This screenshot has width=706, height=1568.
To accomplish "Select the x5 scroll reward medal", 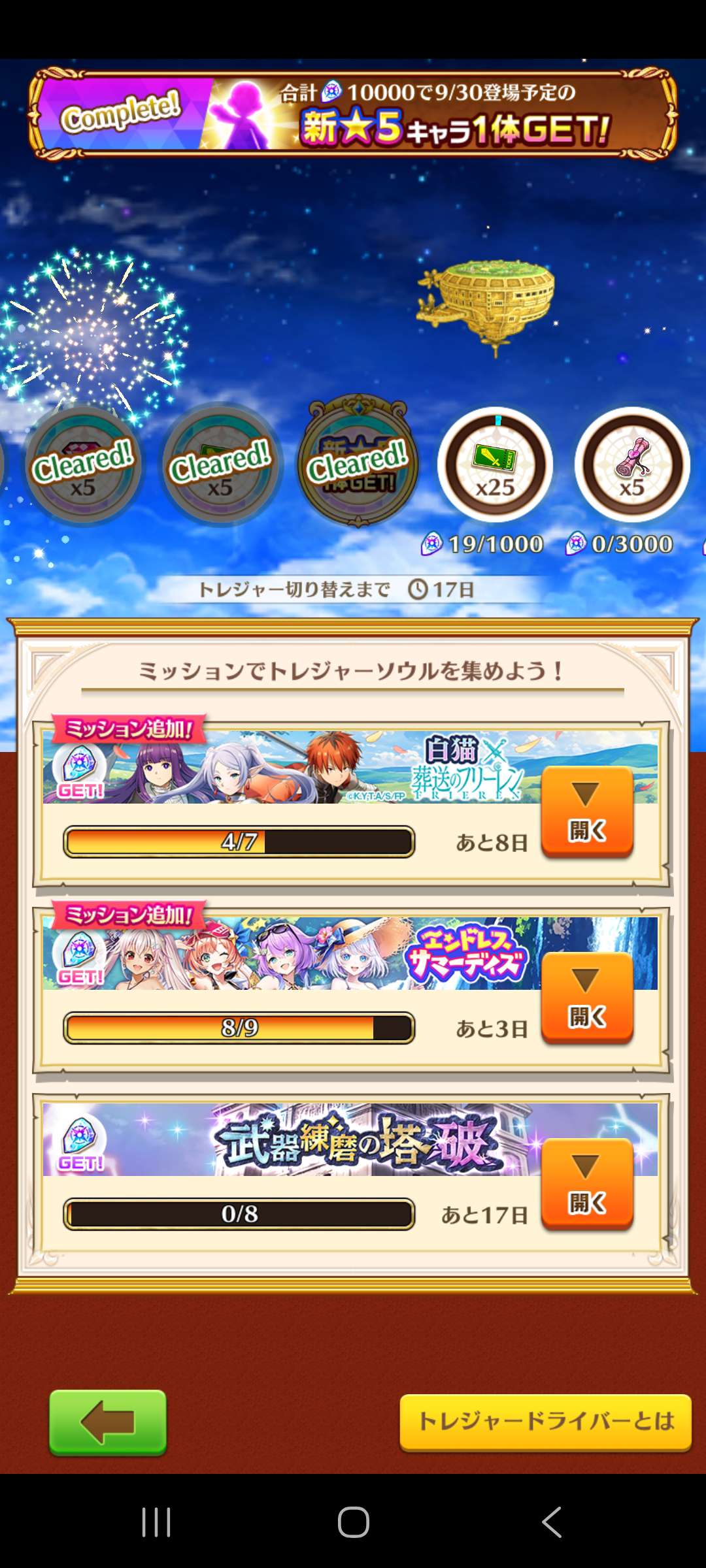I will 632,465.
